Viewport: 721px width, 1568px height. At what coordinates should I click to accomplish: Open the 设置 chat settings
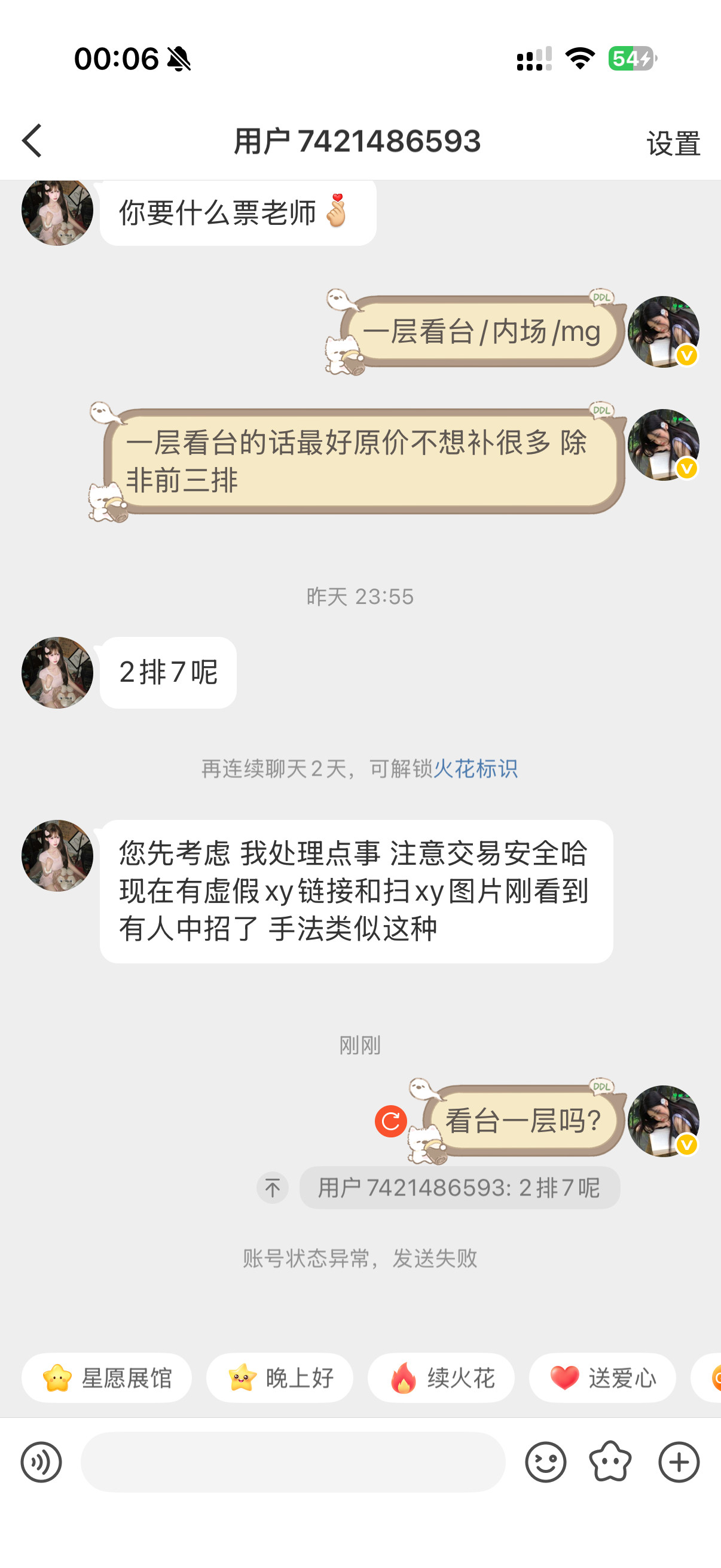pos(673,144)
